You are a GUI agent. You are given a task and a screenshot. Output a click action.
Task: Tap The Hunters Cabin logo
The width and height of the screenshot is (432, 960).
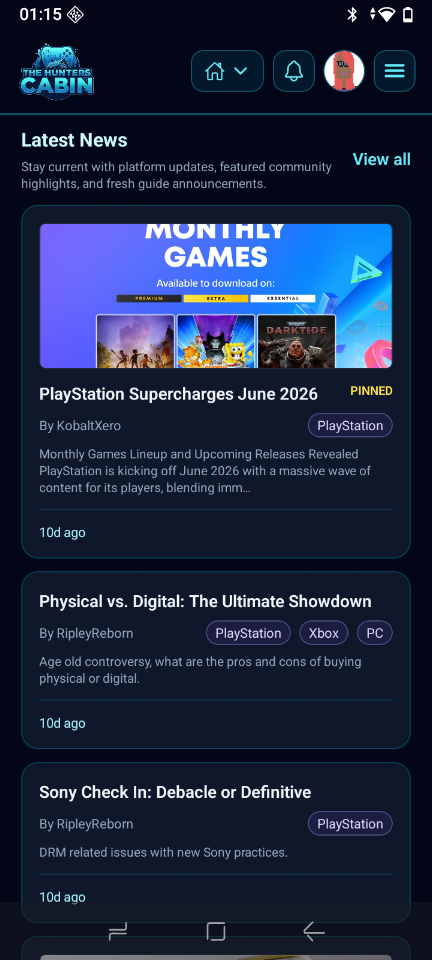click(57, 71)
